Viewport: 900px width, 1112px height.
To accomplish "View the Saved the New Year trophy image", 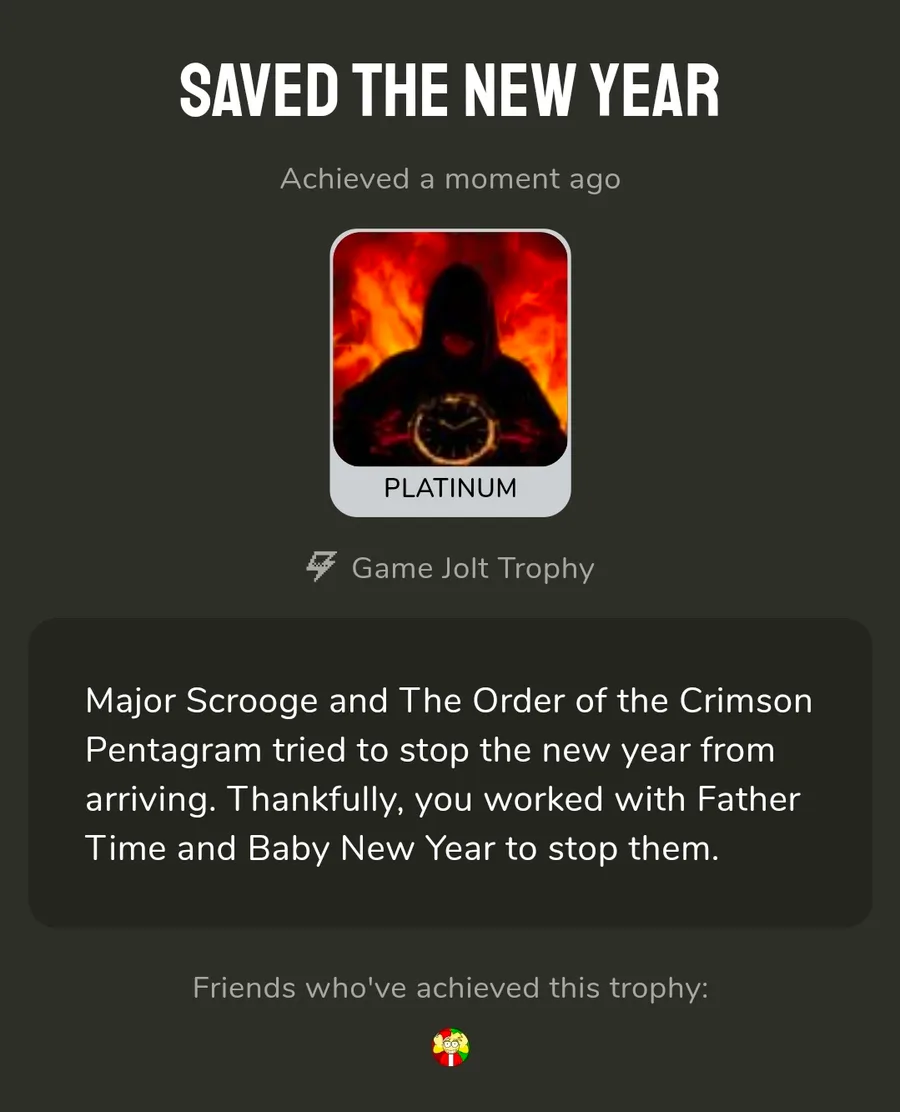I will [x=450, y=350].
